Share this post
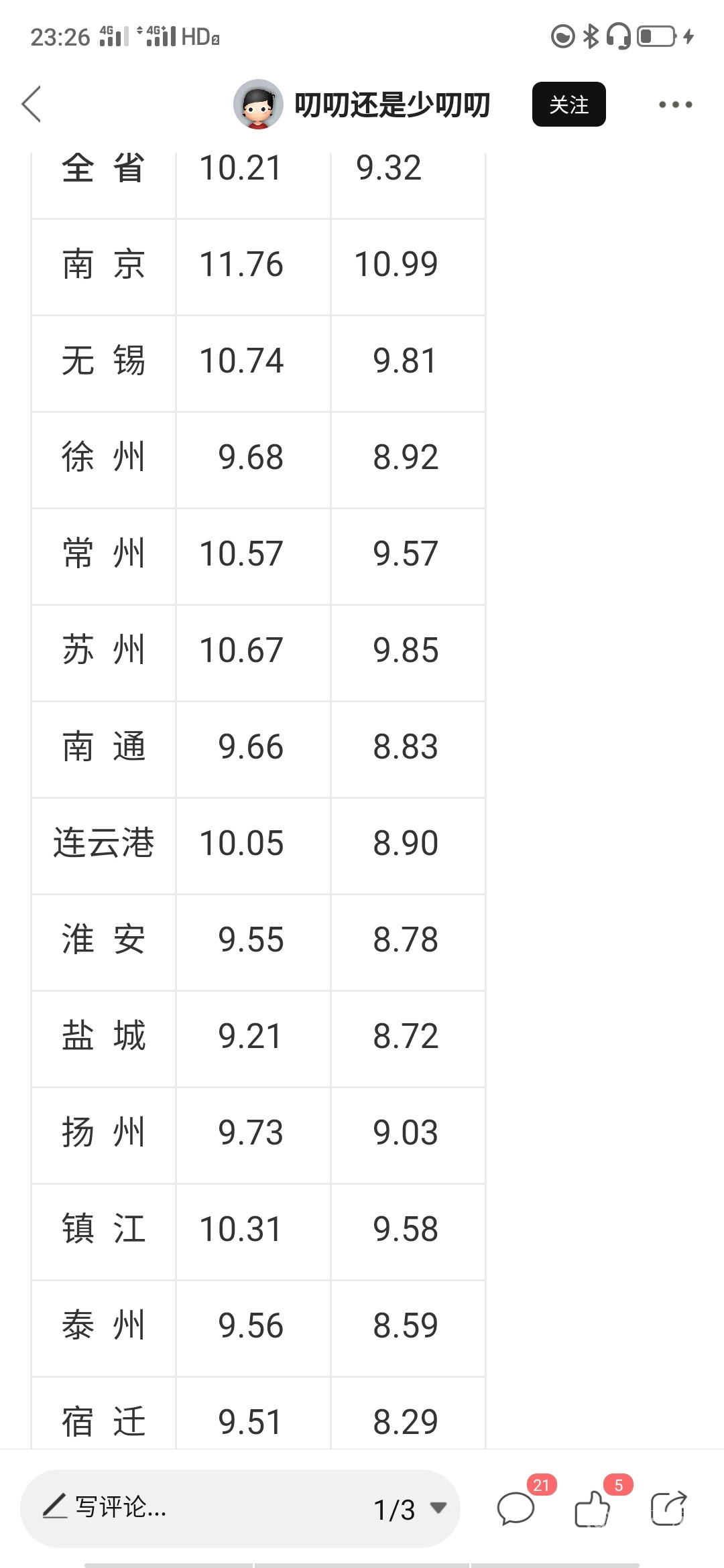Viewport: 724px width, 1568px height. (668, 1509)
